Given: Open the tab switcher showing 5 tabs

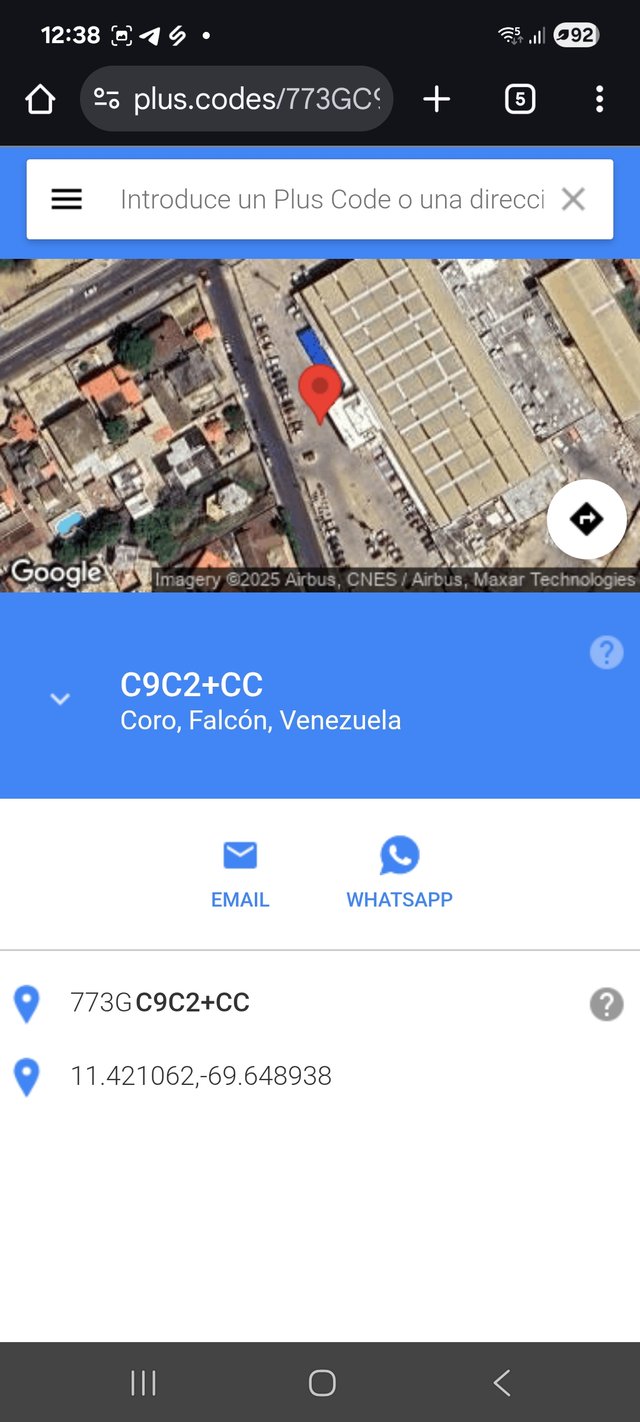Looking at the screenshot, I should click(519, 99).
